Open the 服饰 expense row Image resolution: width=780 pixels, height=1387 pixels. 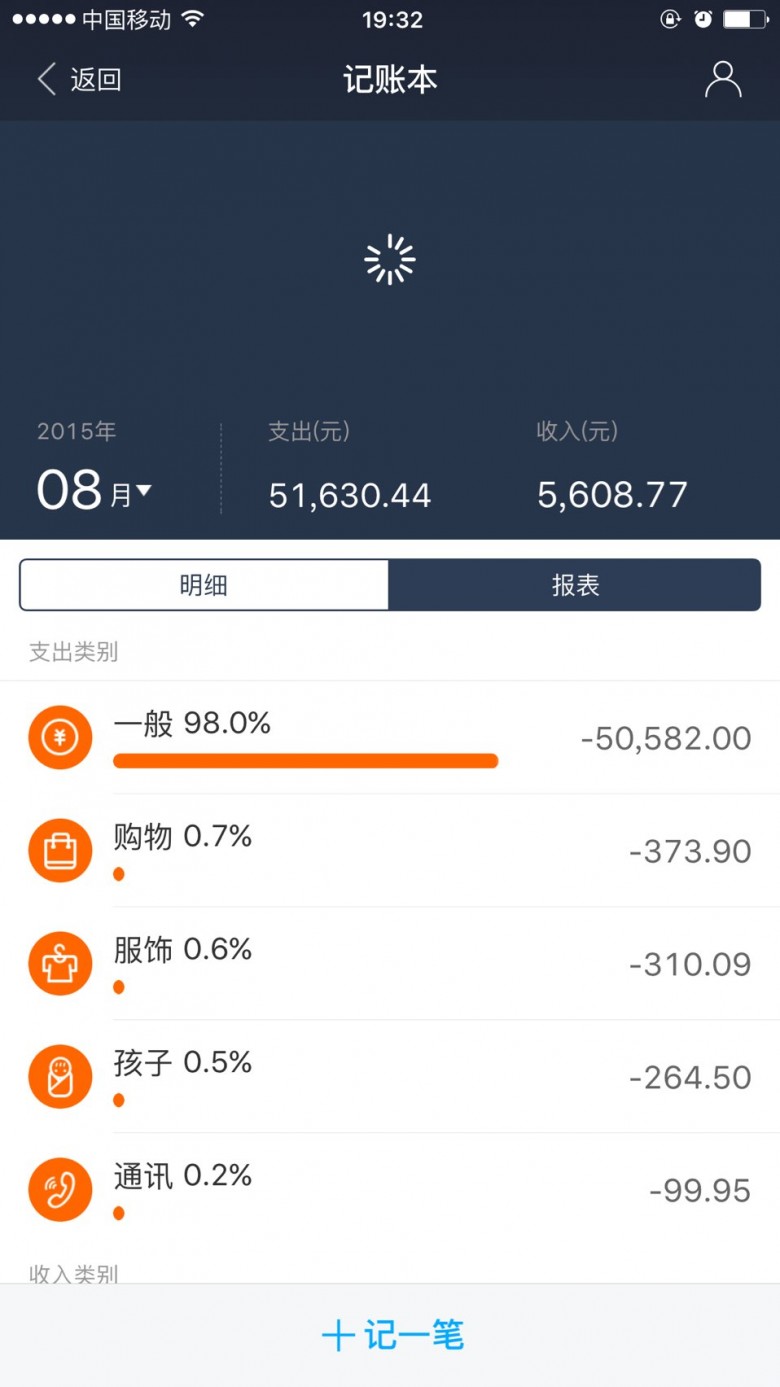pyautogui.click(x=390, y=964)
